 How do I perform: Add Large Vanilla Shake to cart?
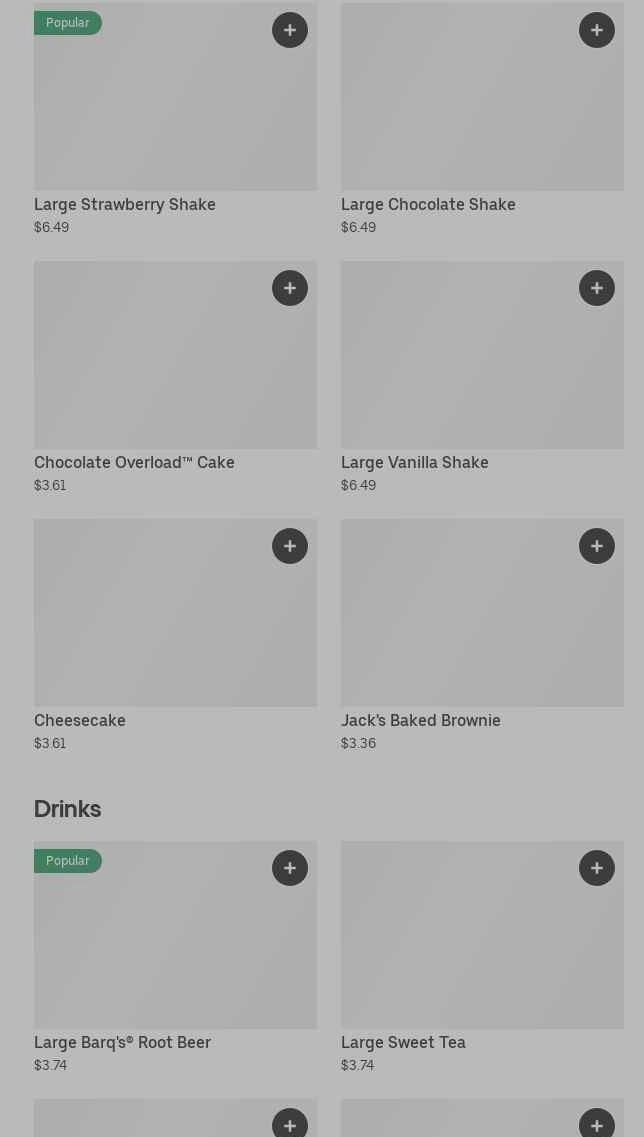(x=597, y=288)
